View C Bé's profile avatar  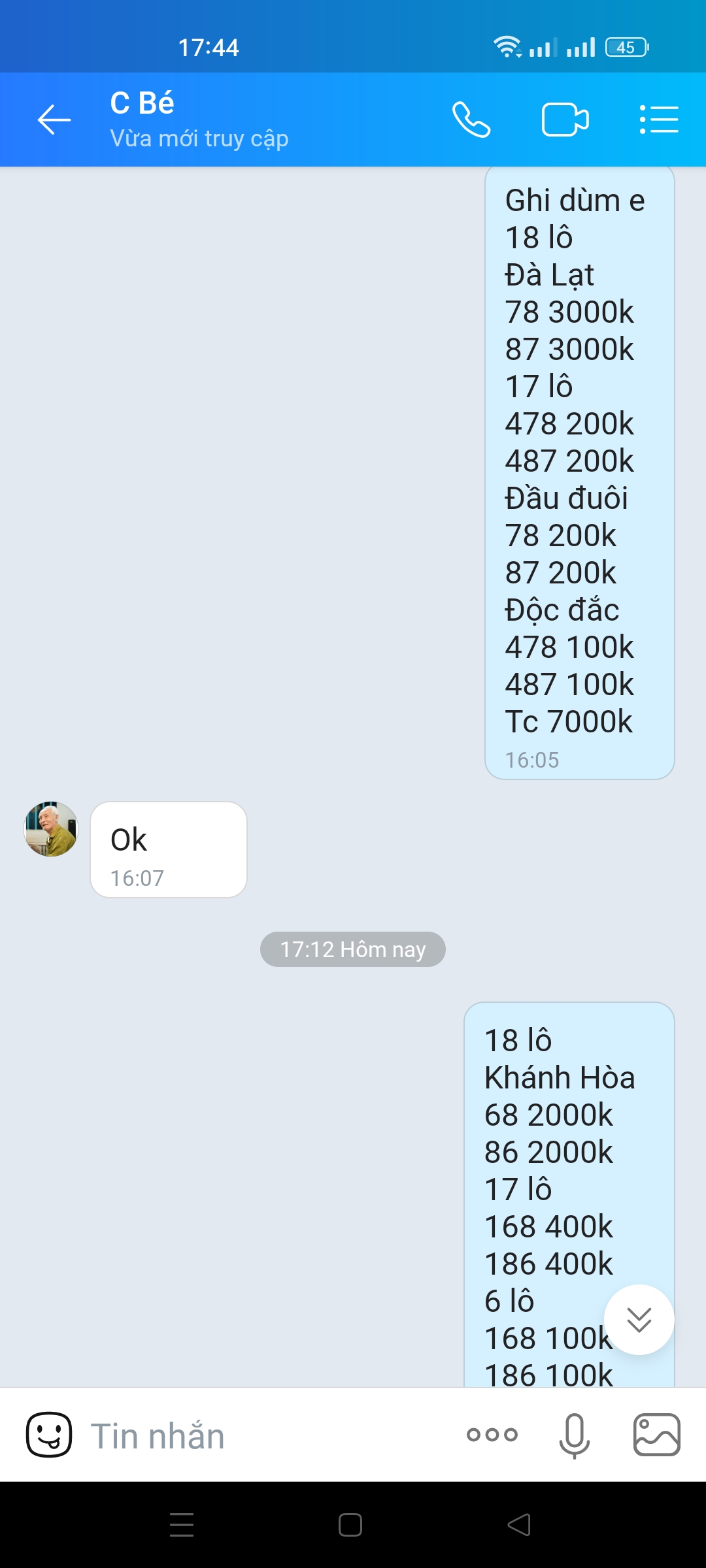coord(51,829)
